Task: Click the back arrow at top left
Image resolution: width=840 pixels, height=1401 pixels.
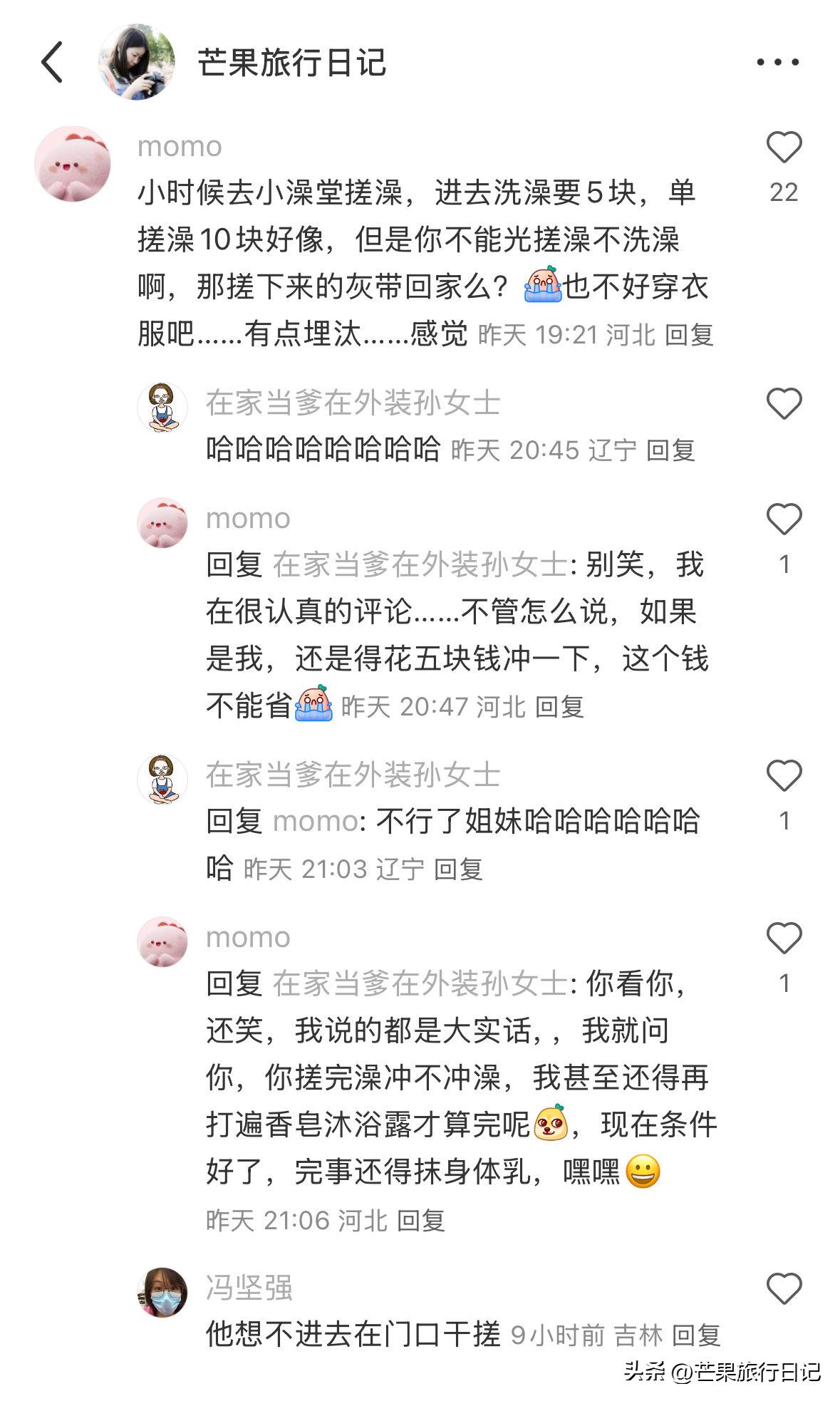Action: (50, 63)
